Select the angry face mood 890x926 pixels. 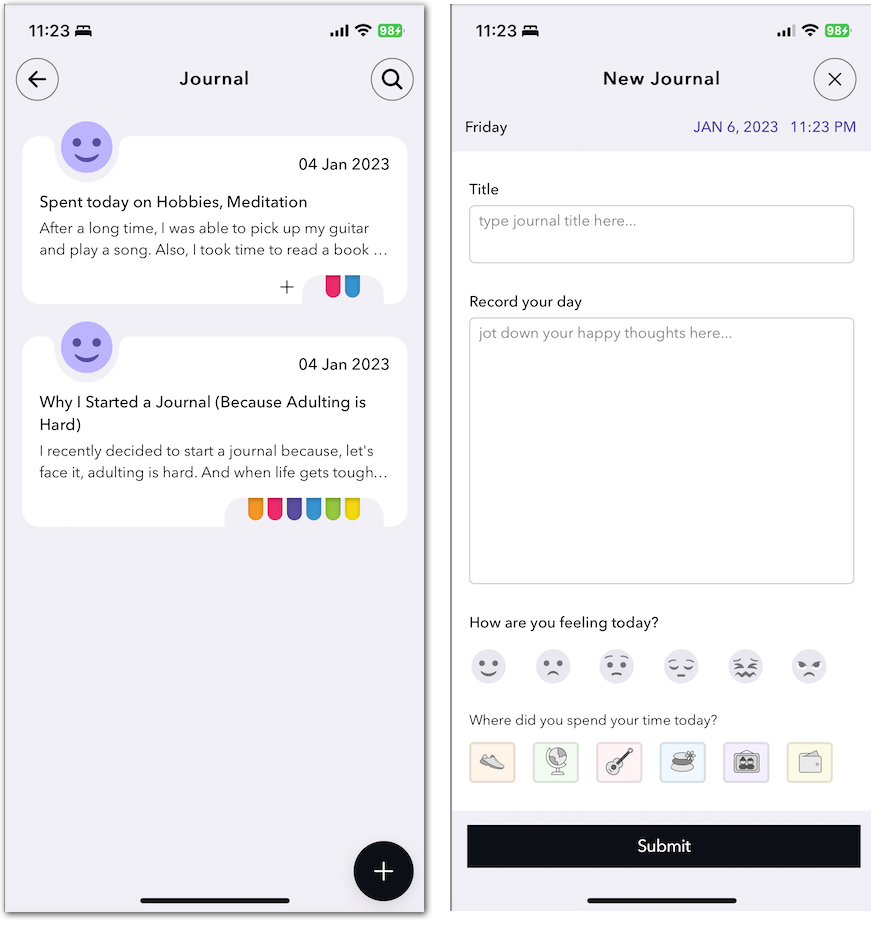click(809, 666)
